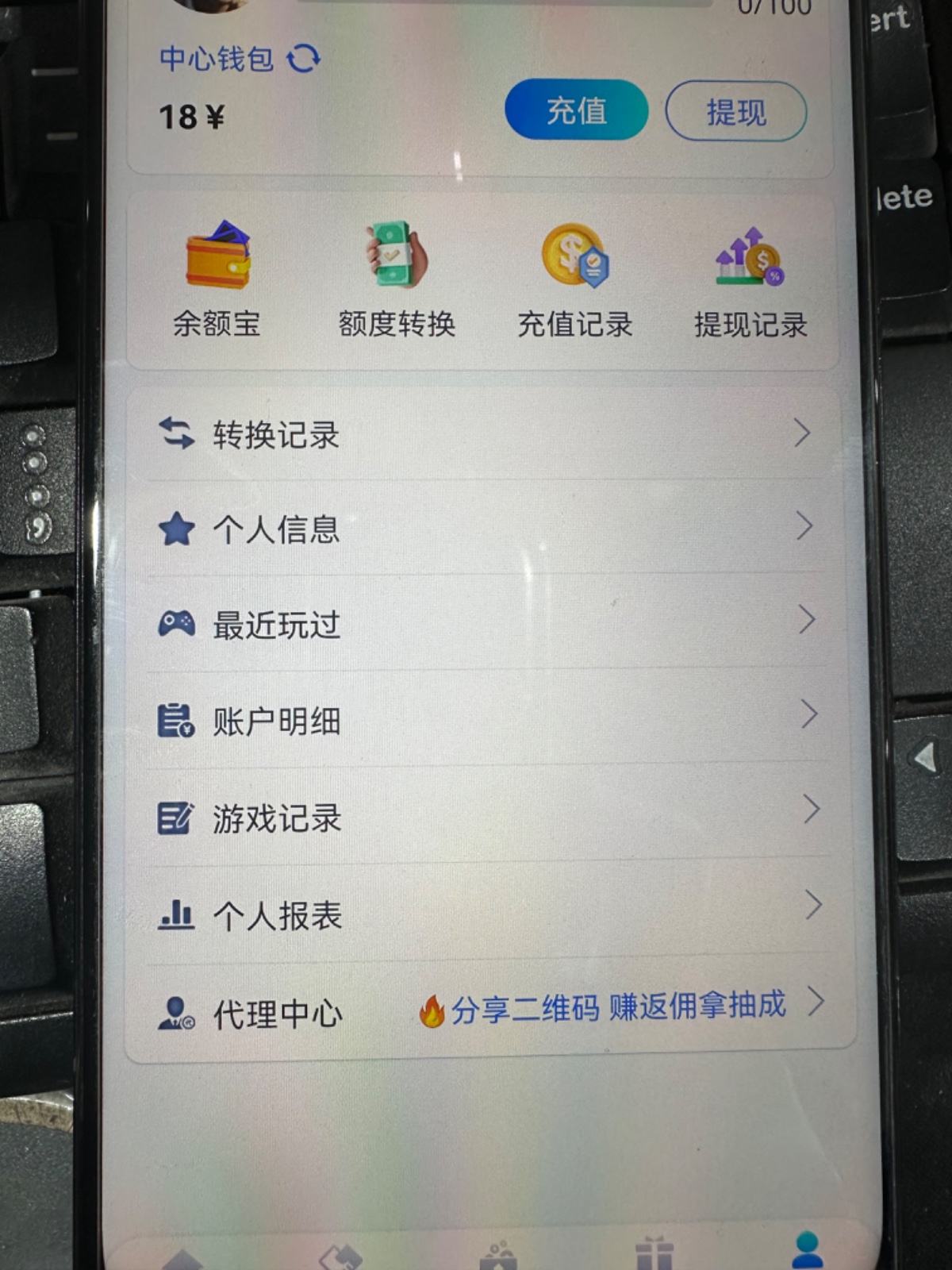Image resolution: width=952 pixels, height=1270 pixels.
Task: Open 个人报表
Action: point(484,914)
